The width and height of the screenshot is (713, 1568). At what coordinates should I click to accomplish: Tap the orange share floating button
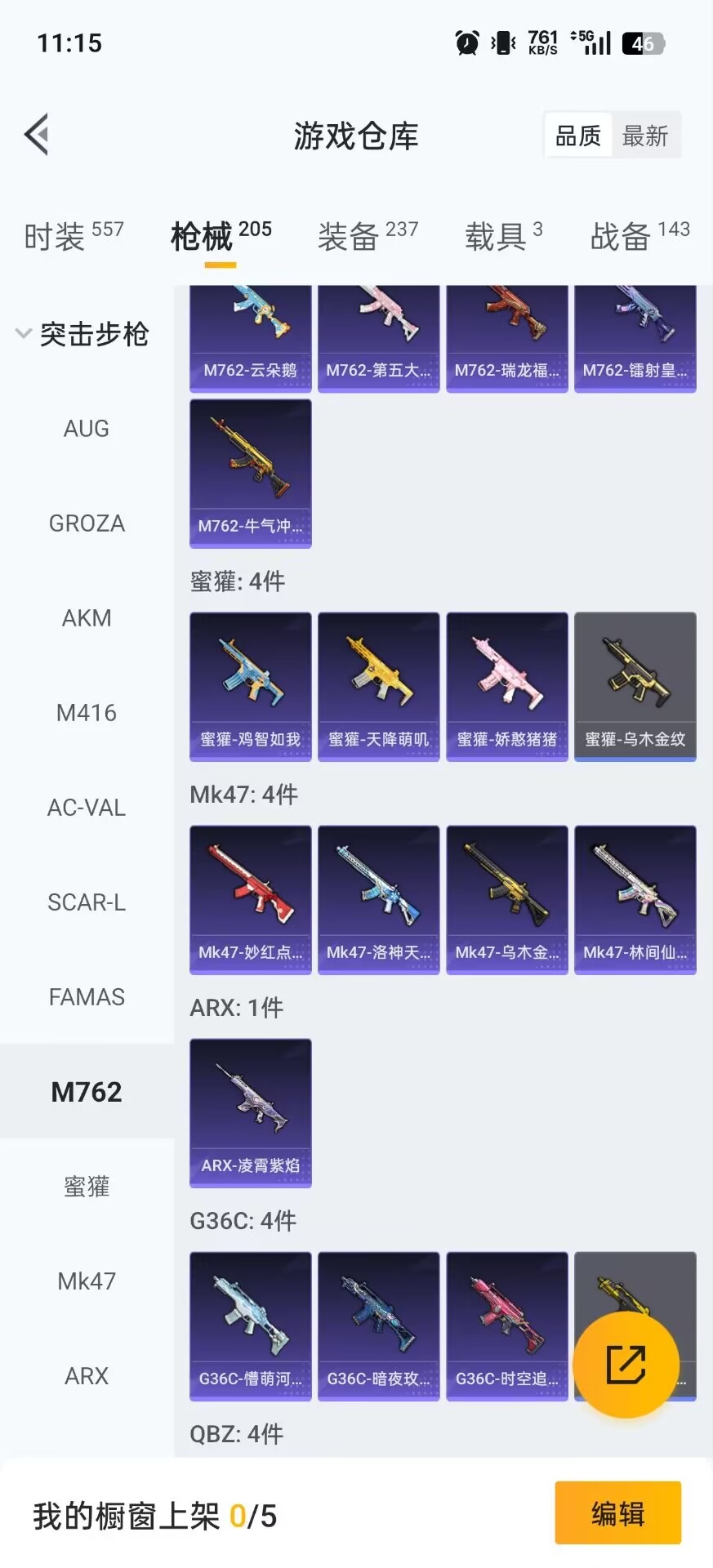[626, 1364]
